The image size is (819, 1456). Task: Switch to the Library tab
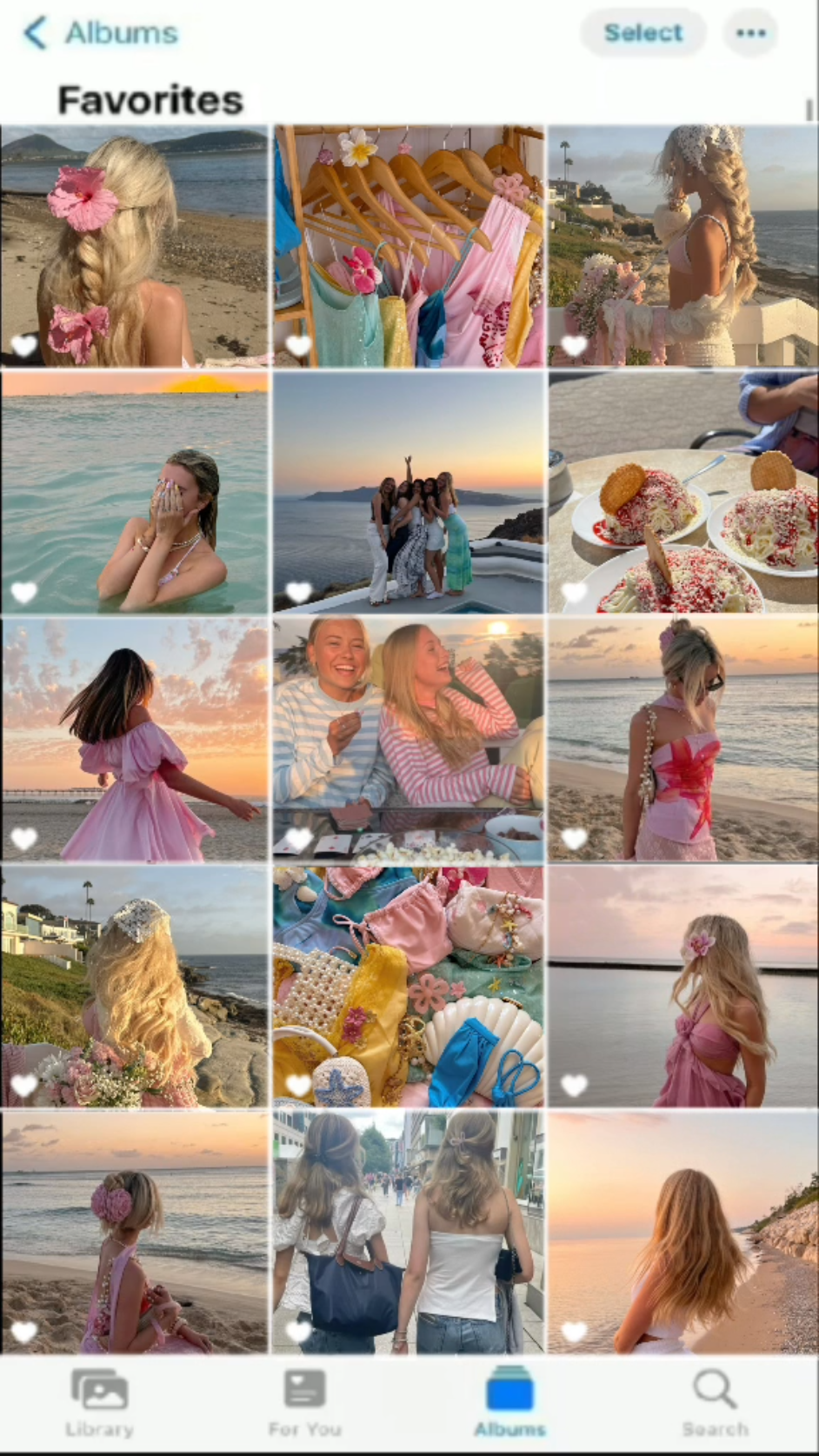click(x=99, y=1403)
